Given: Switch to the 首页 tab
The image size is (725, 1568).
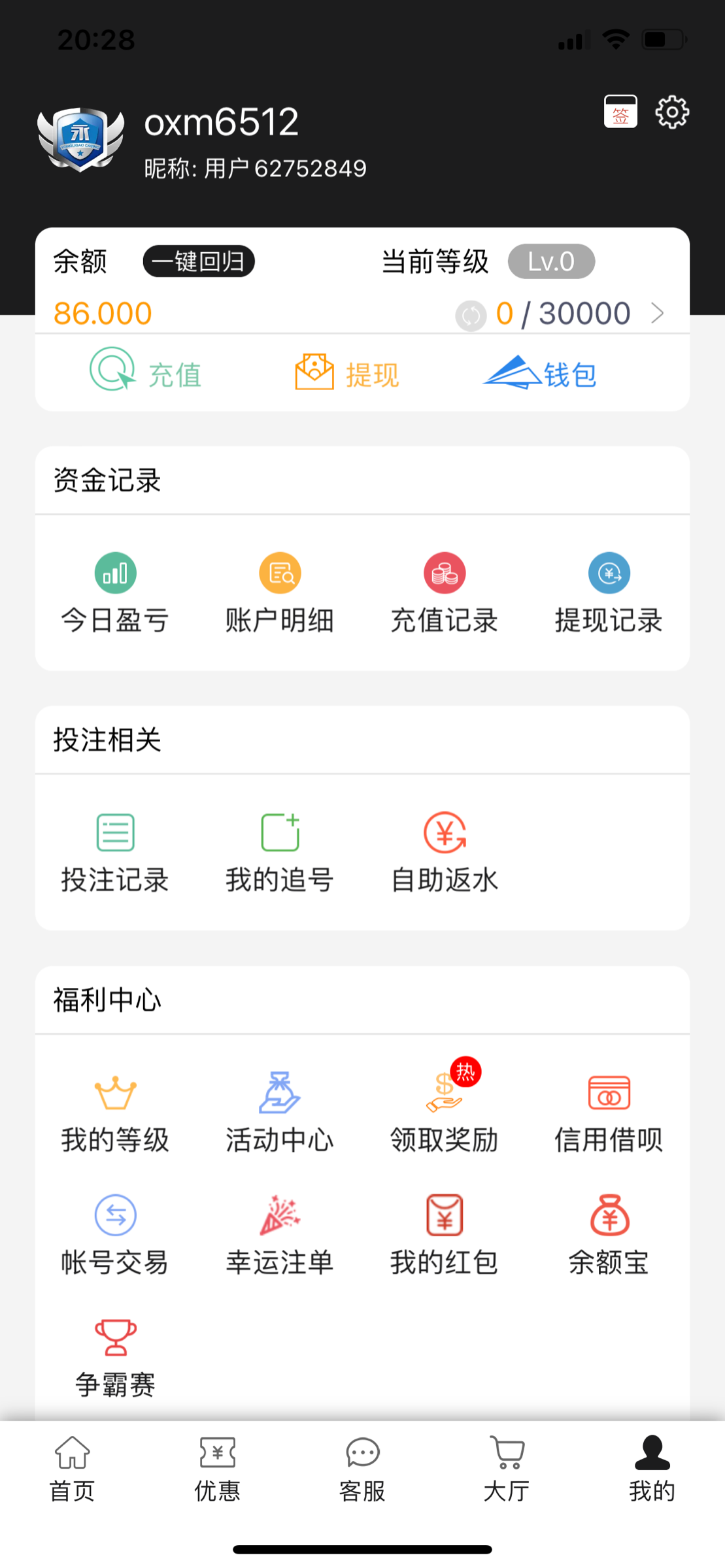Looking at the screenshot, I should [x=73, y=1468].
